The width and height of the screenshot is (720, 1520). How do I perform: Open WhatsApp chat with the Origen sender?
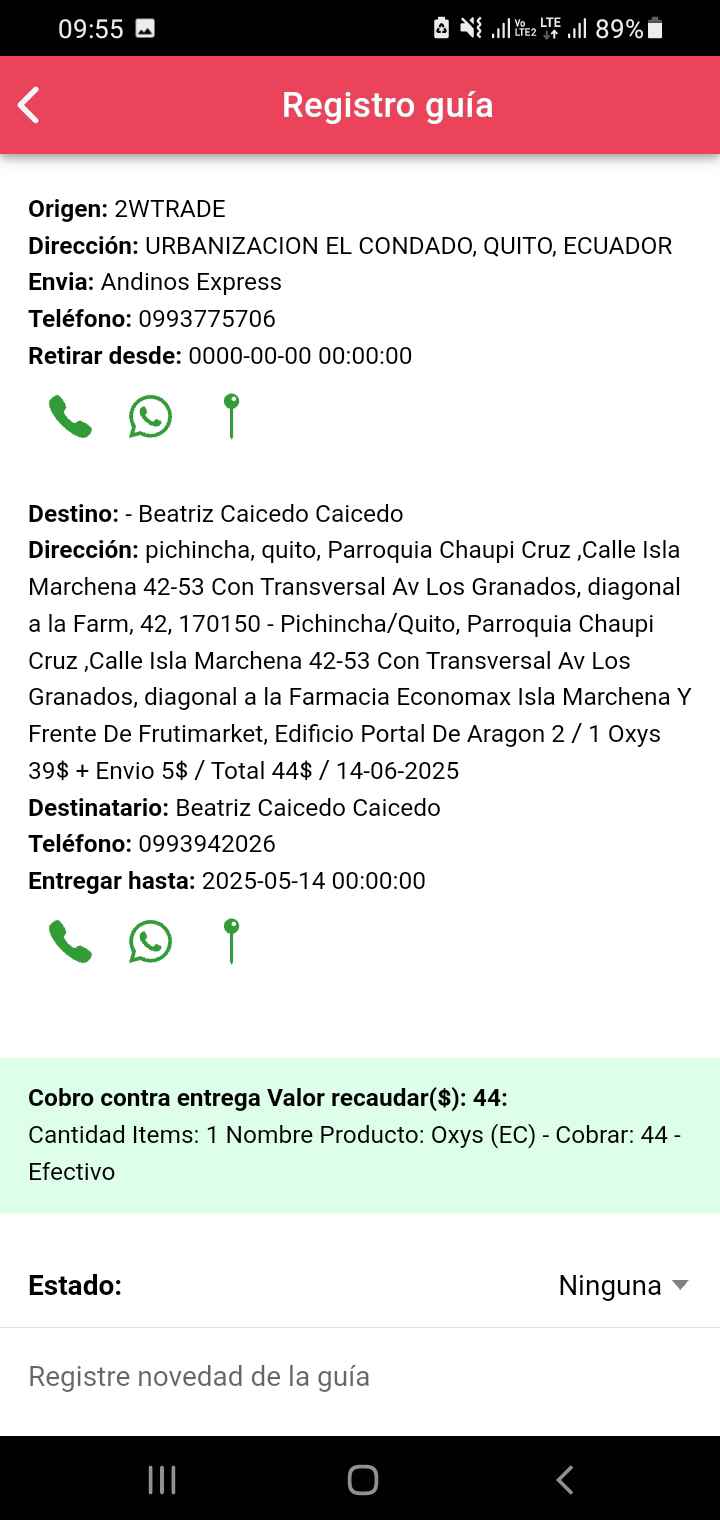(x=150, y=416)
